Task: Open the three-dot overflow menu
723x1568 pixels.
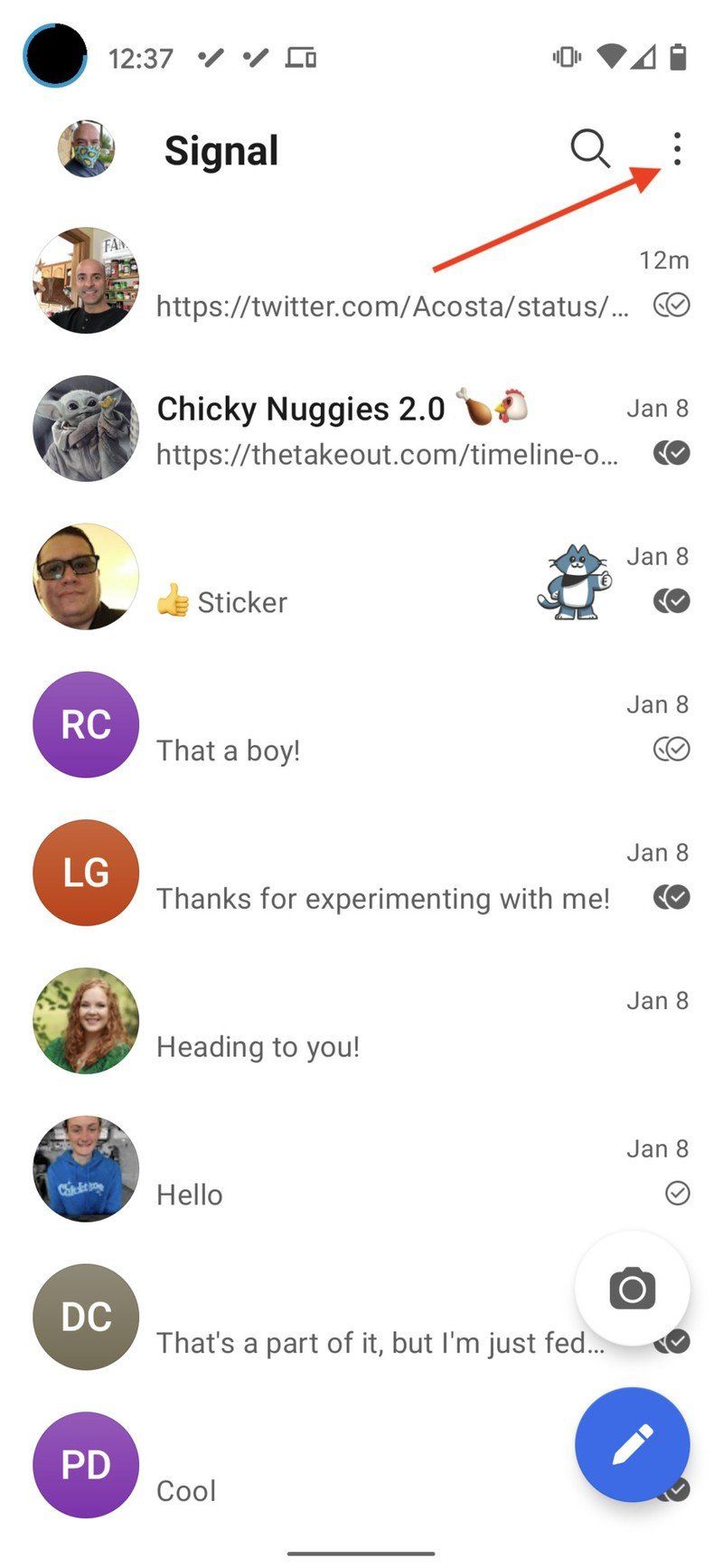Action: tap(677, 149)
